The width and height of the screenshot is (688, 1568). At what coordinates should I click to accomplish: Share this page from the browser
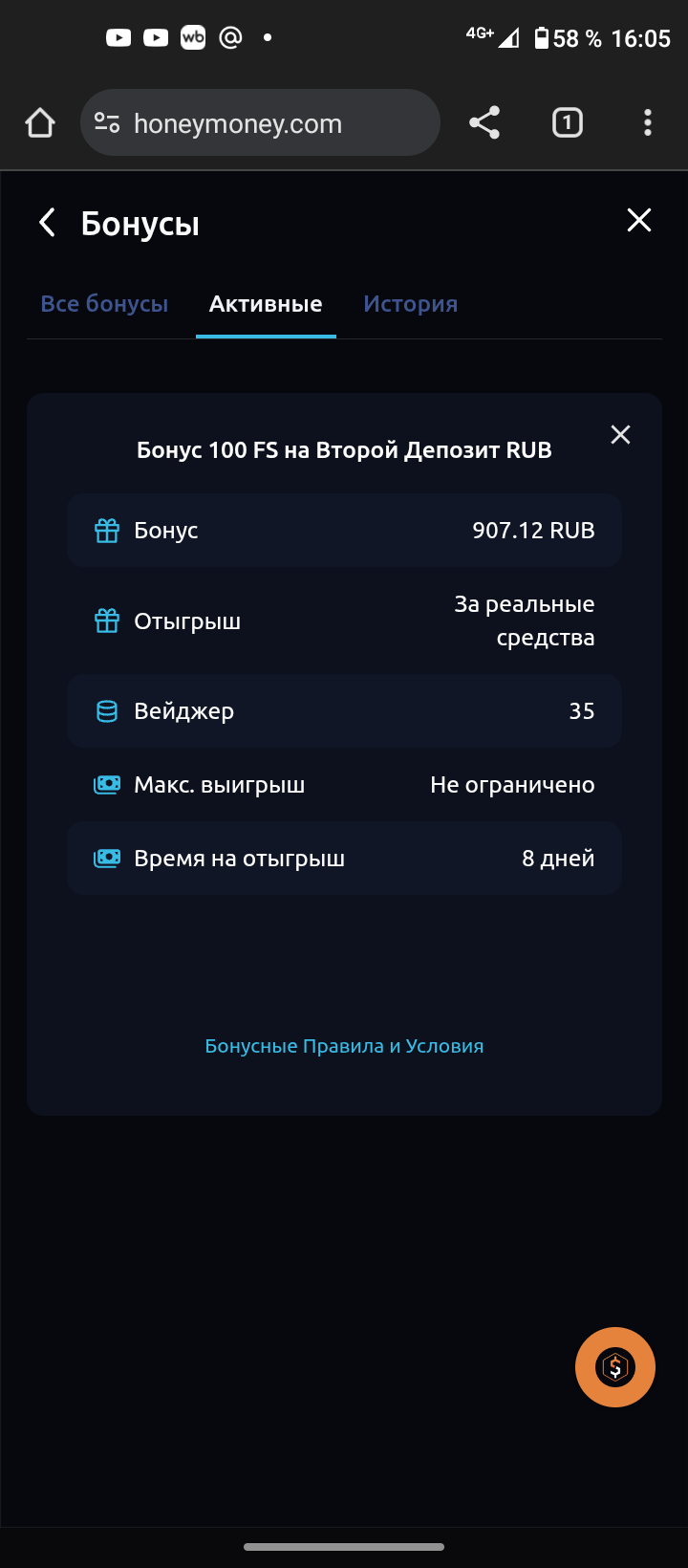pos(484,123)
